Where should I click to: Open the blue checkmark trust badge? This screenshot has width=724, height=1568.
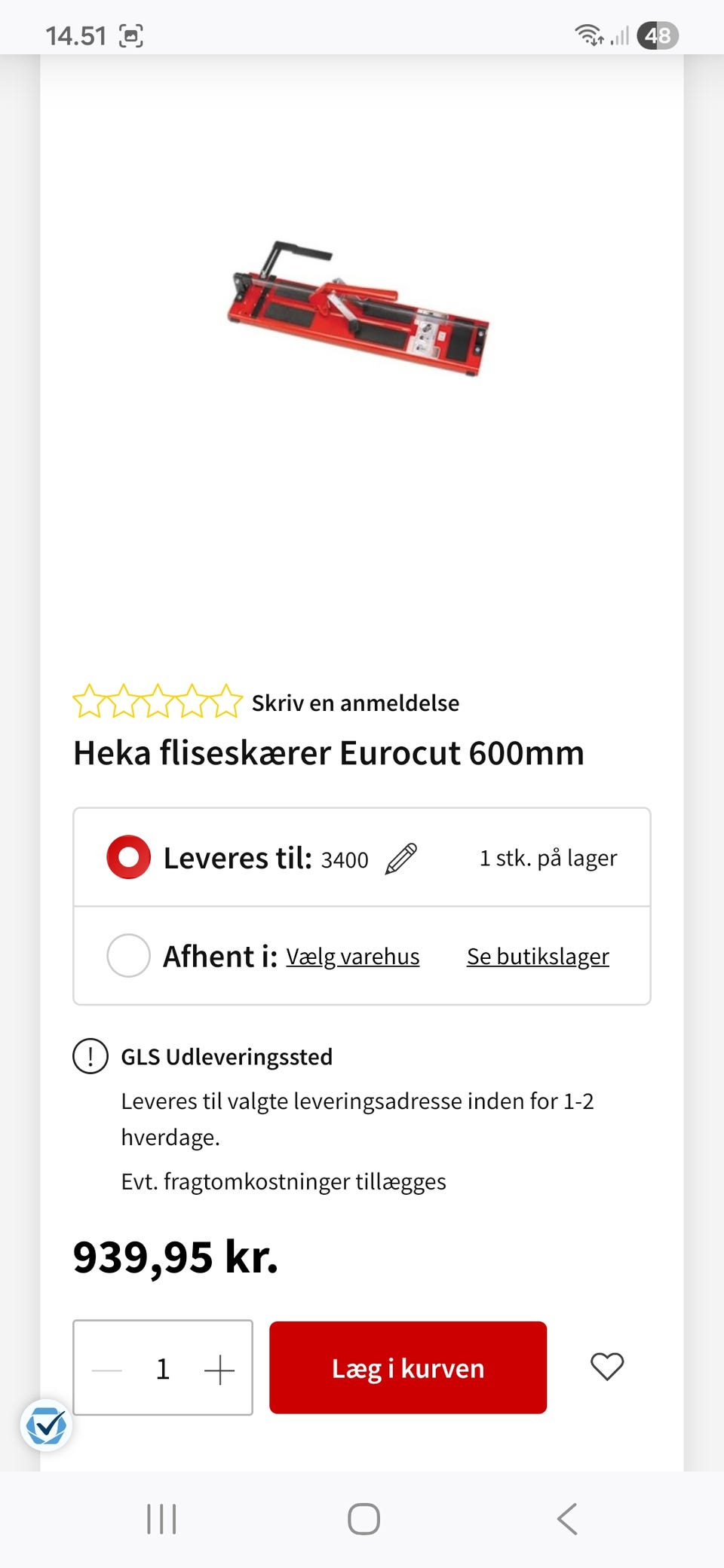point(46,1426)
